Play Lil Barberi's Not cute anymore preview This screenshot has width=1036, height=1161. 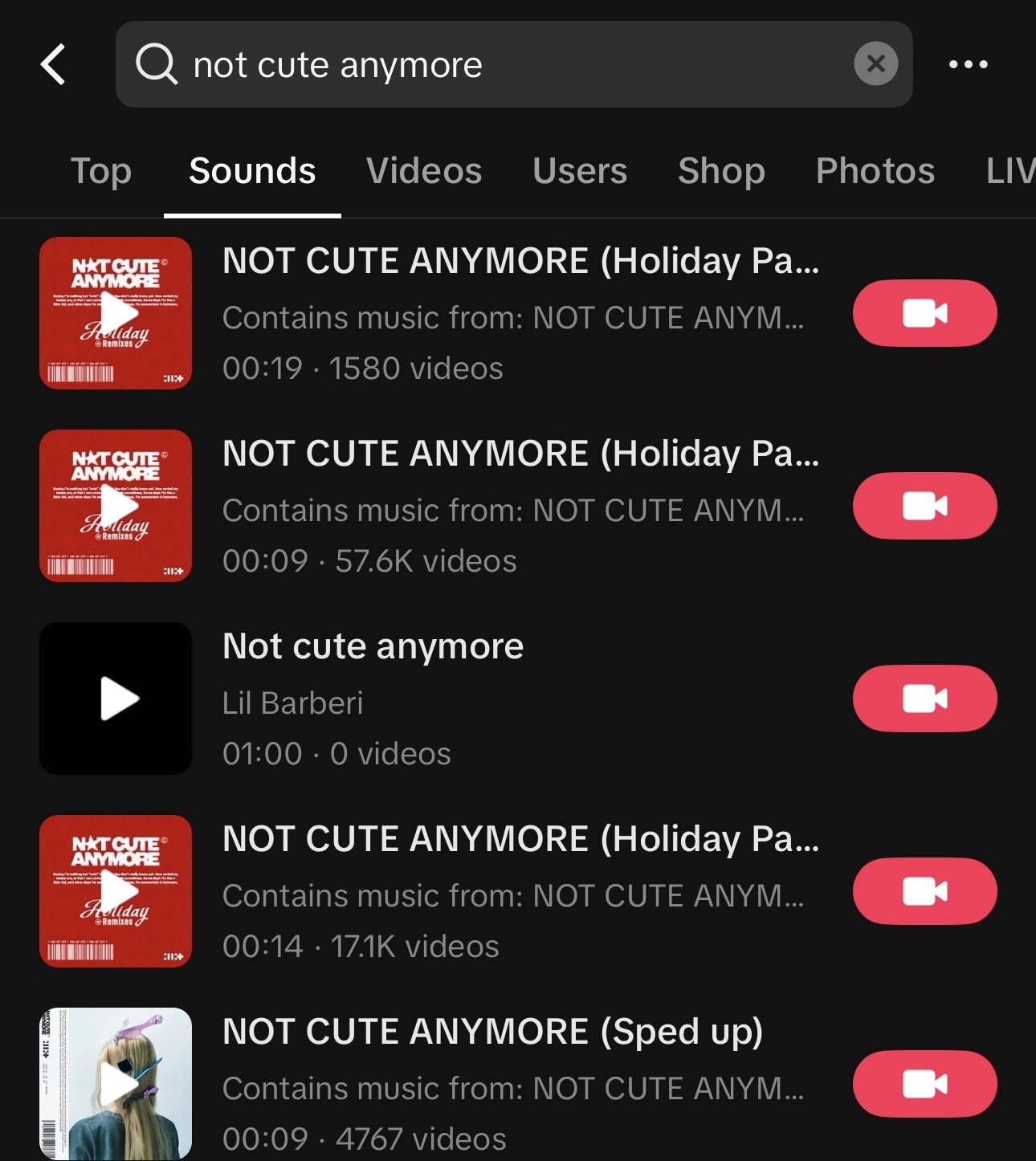116,699
